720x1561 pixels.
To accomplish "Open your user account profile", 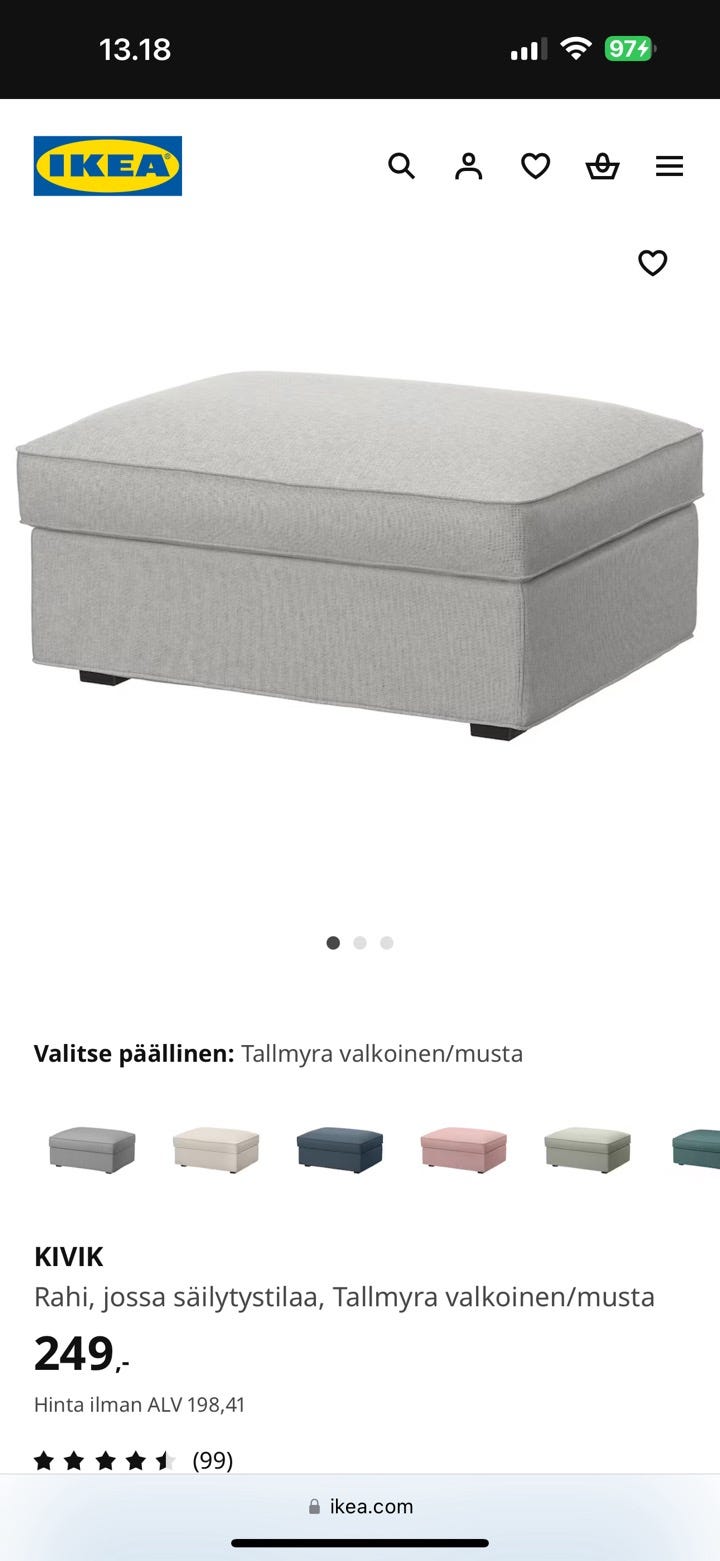I will pos(468,166).
